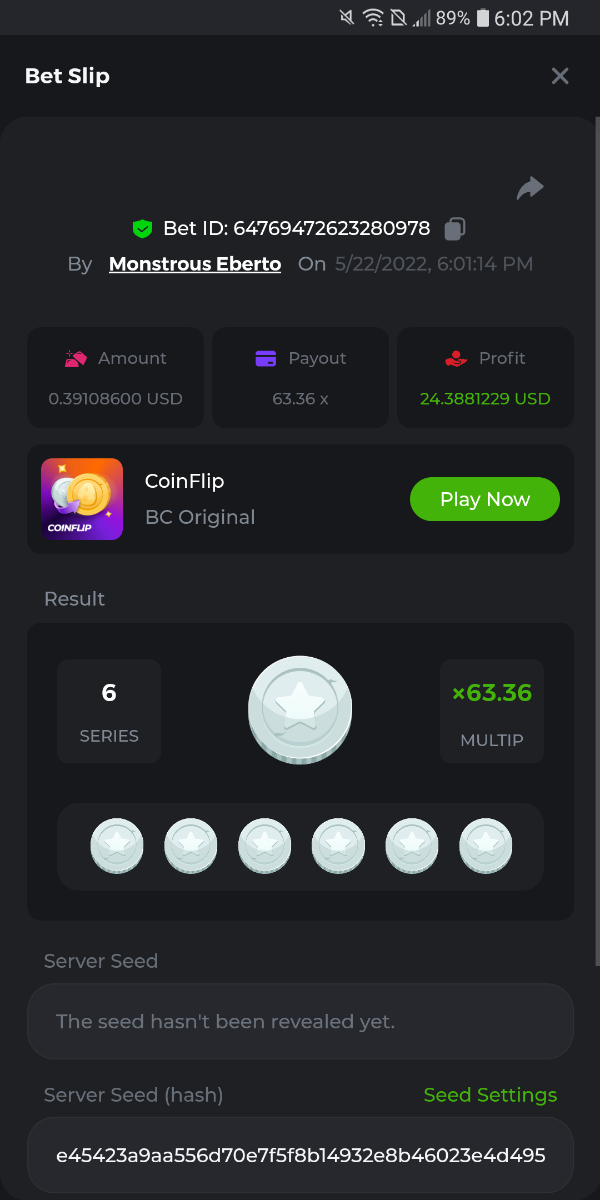This screenshot has height=1200, width=600.
Task: Close the Bet Slip panel
Action: pyautogui.click(x=560, y=76)
